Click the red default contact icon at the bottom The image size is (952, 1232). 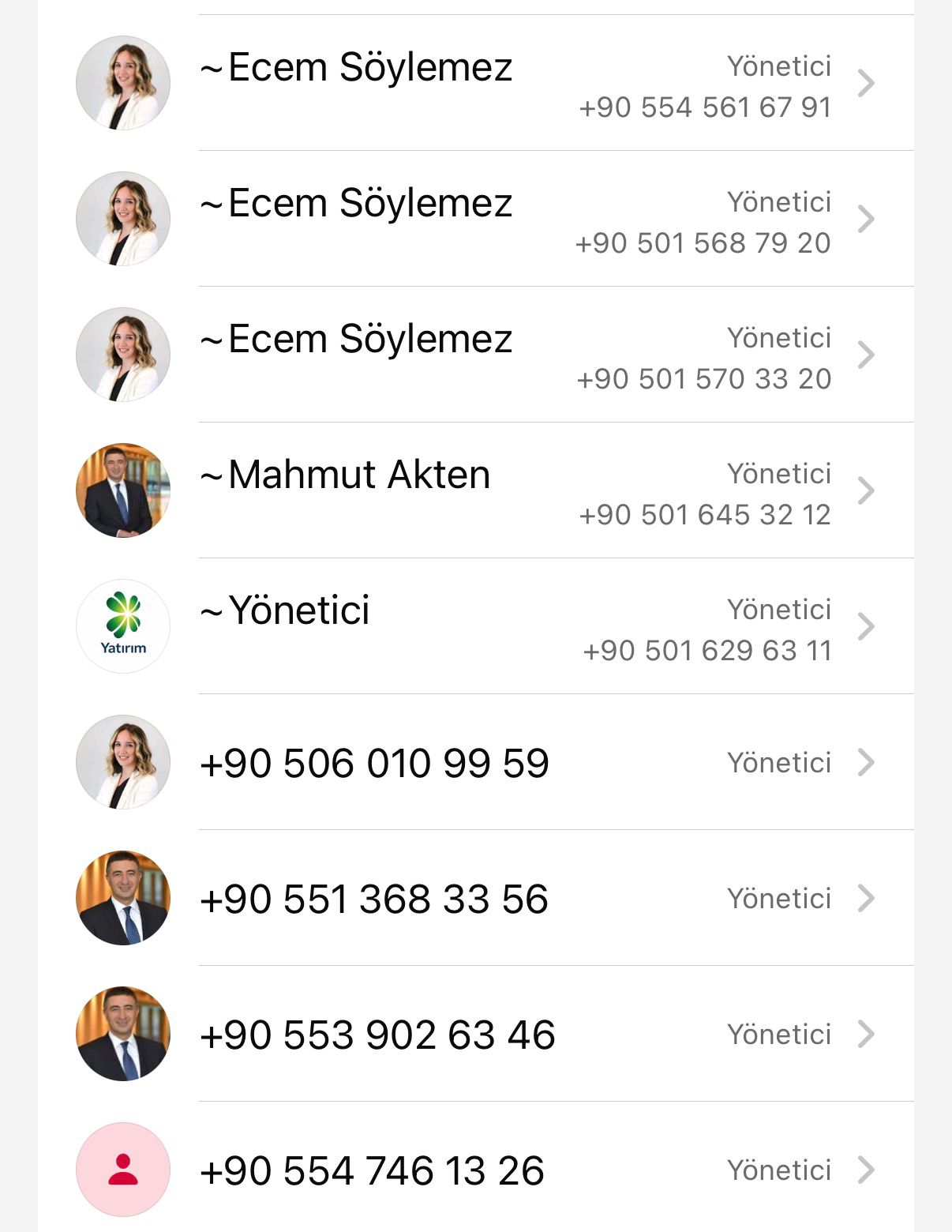(x=123, y=1169)
